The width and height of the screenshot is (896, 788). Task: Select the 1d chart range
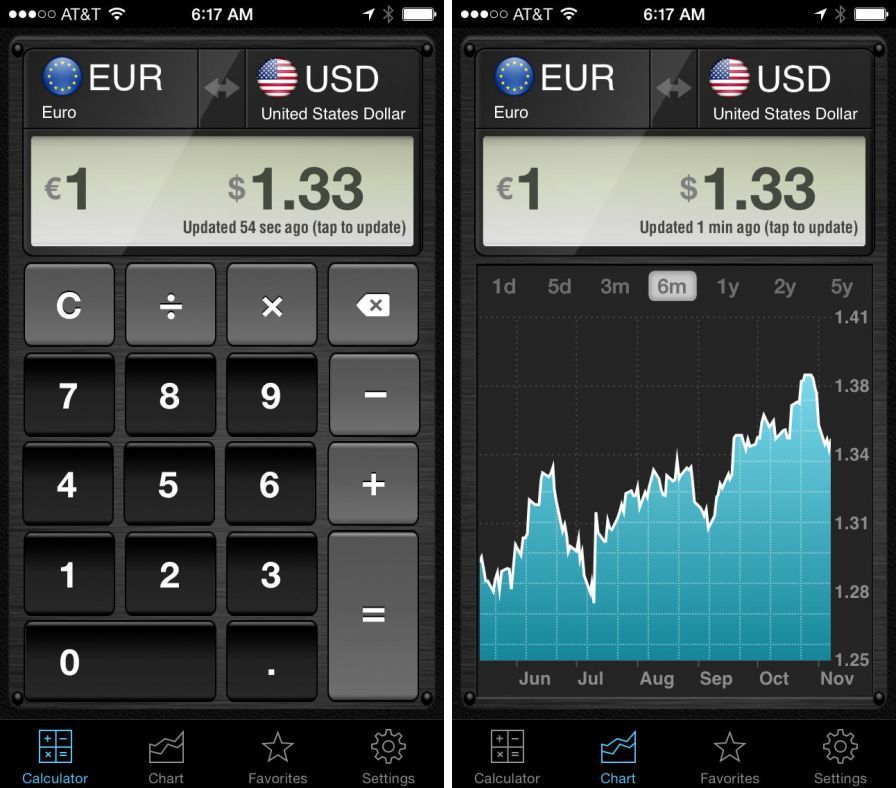[x=504, y=287]
